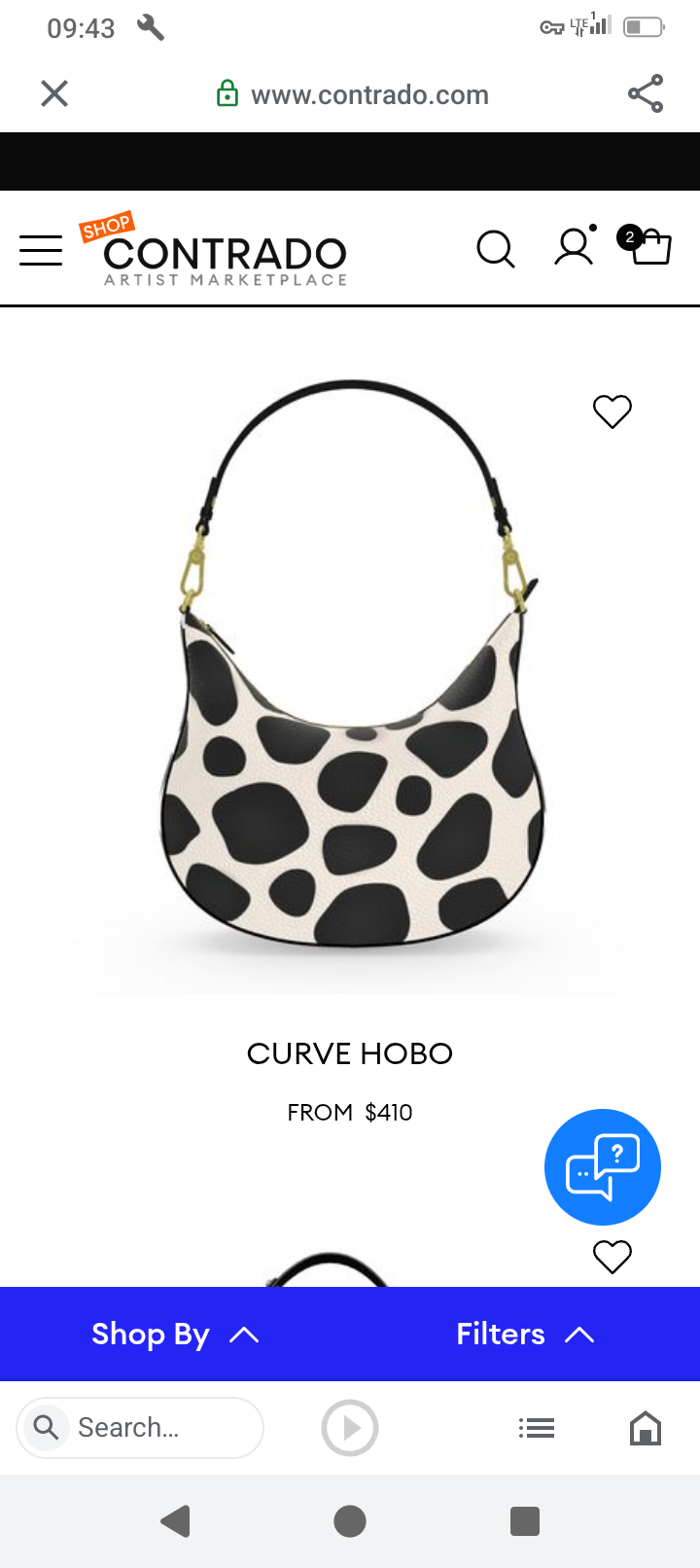Open the live chat help bubble
Image resolution: width=700 pixels, height=1568 pixels.
(x=603, y=1167)
